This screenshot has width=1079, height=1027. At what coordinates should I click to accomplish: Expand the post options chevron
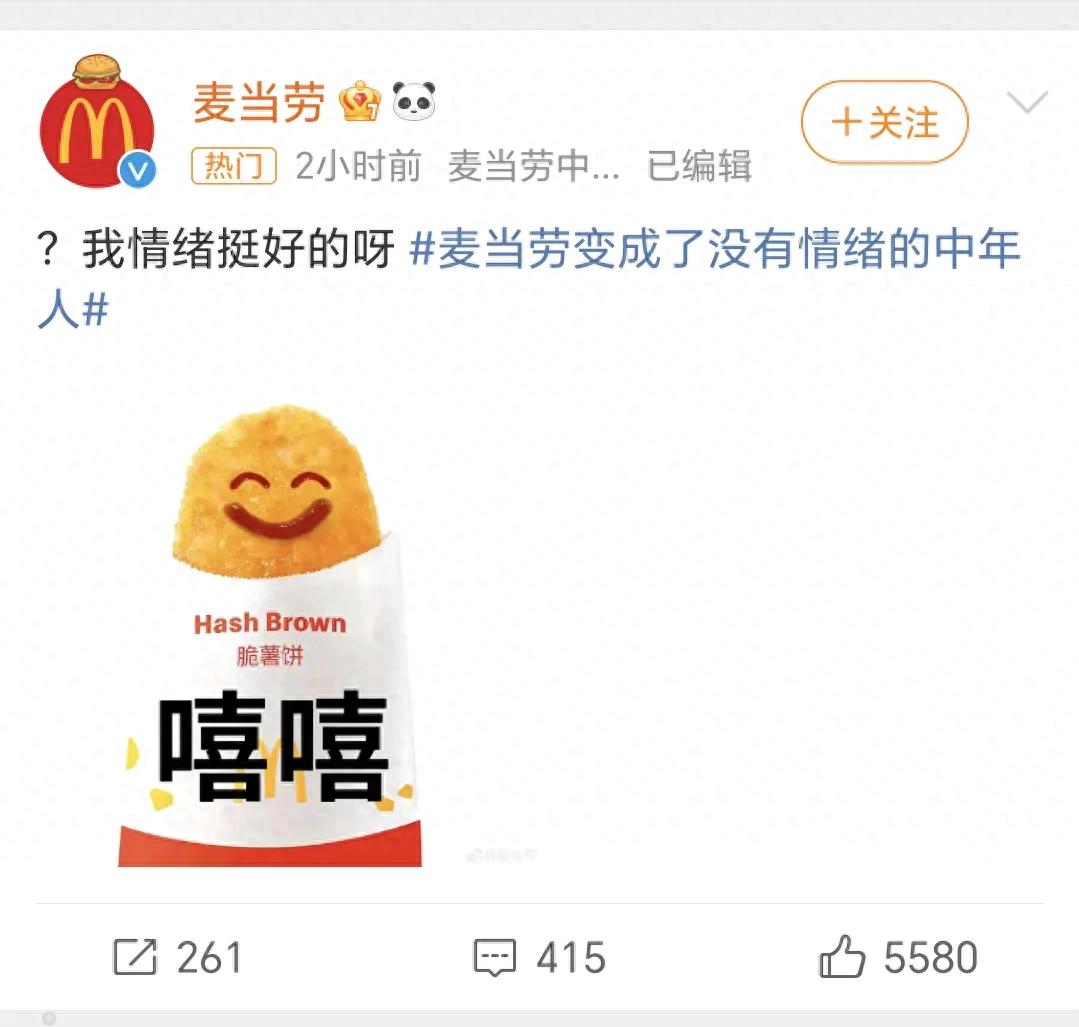pyautogui.click(x=1027, y=102)
